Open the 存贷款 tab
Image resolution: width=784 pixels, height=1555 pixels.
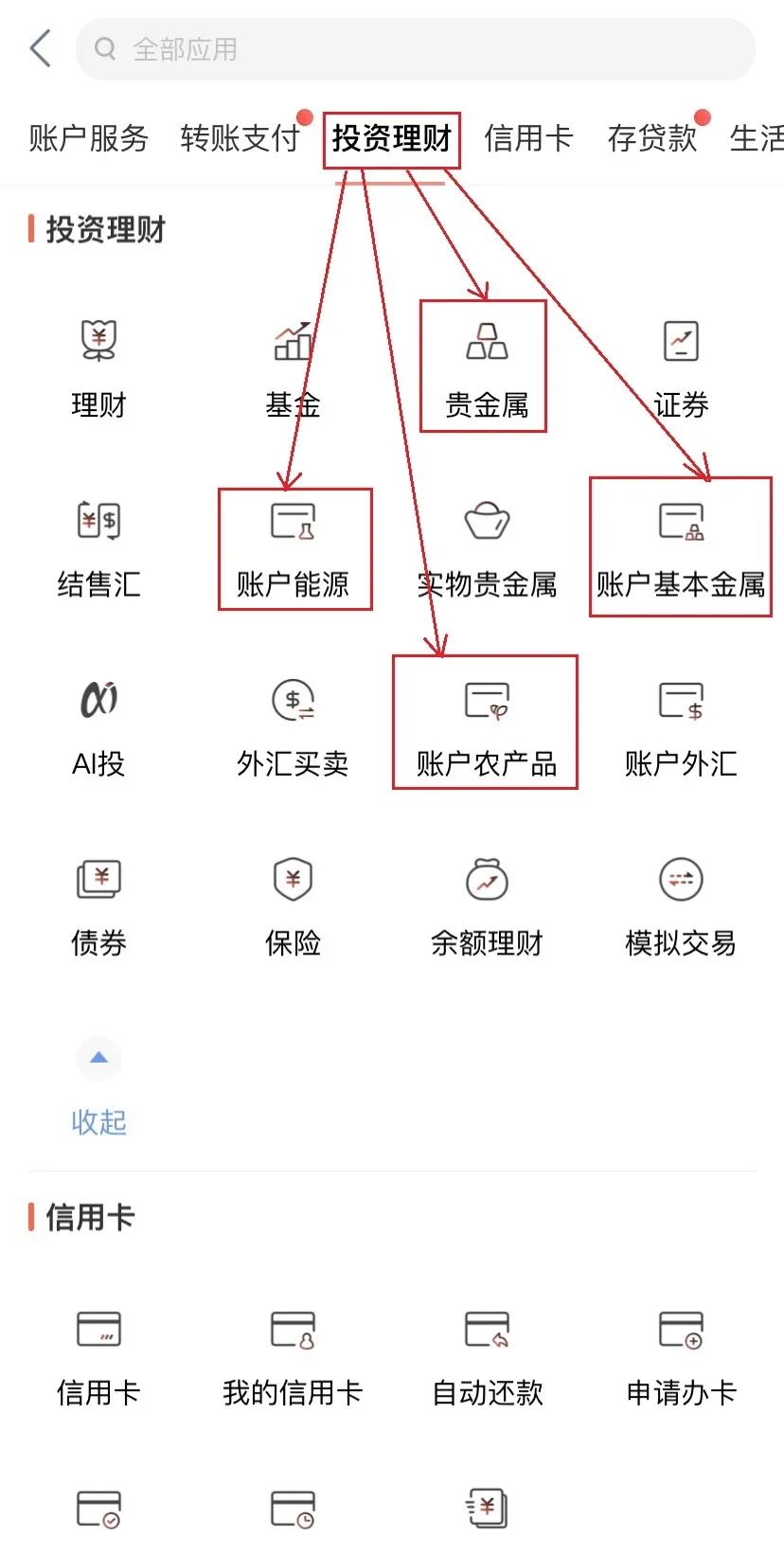(650, 137)
